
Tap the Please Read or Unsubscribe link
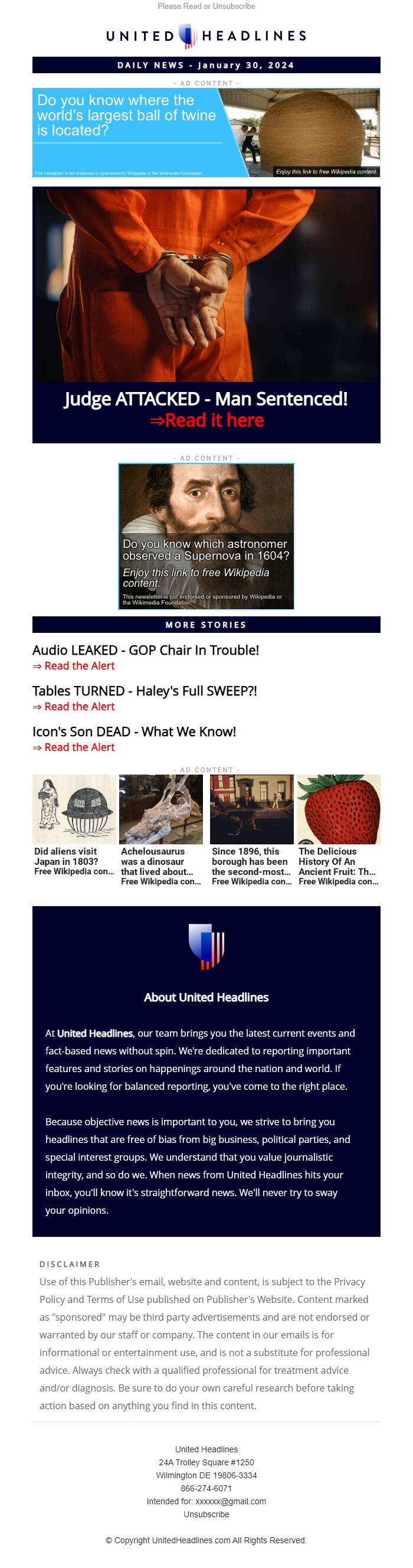[x=206, y=6]
